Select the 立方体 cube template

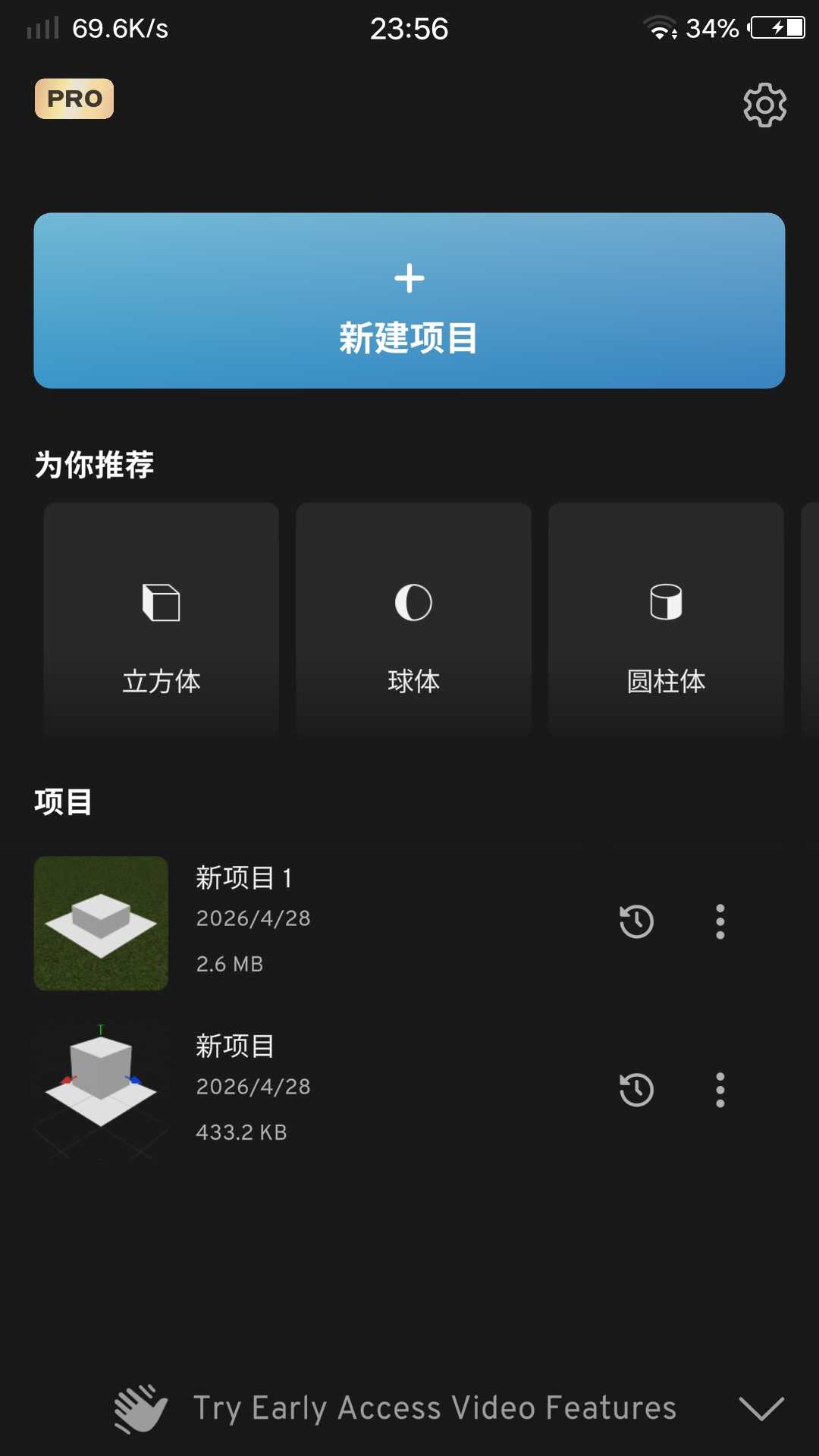(x=161, y=618)
